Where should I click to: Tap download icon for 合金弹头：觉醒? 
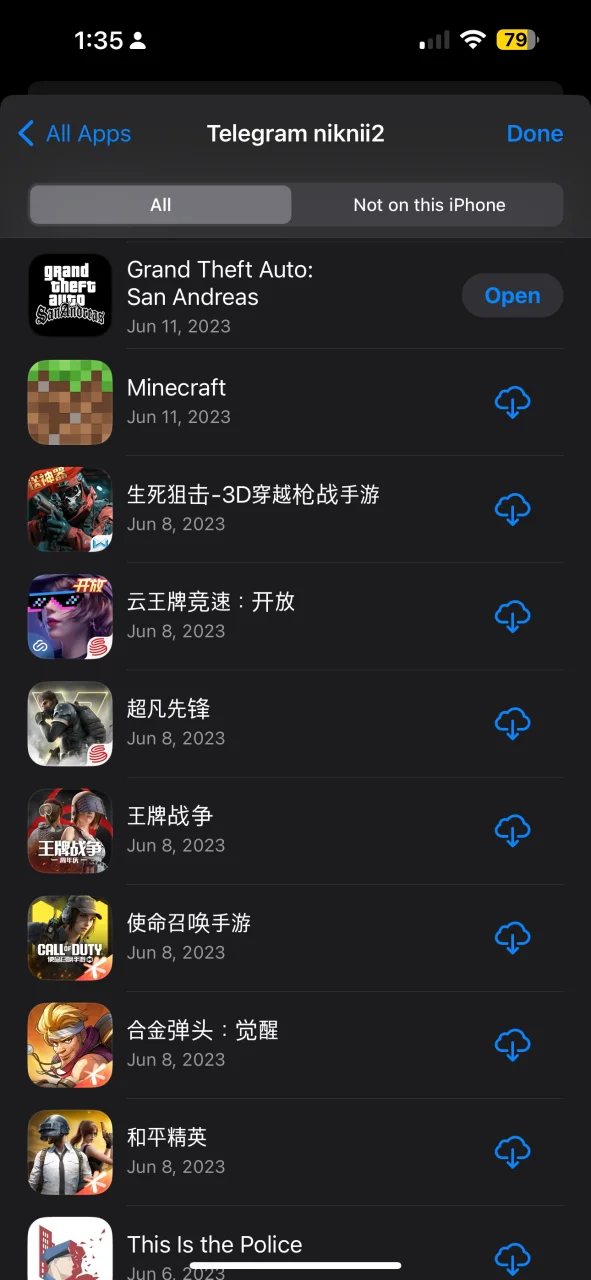tap(512, 1045)
